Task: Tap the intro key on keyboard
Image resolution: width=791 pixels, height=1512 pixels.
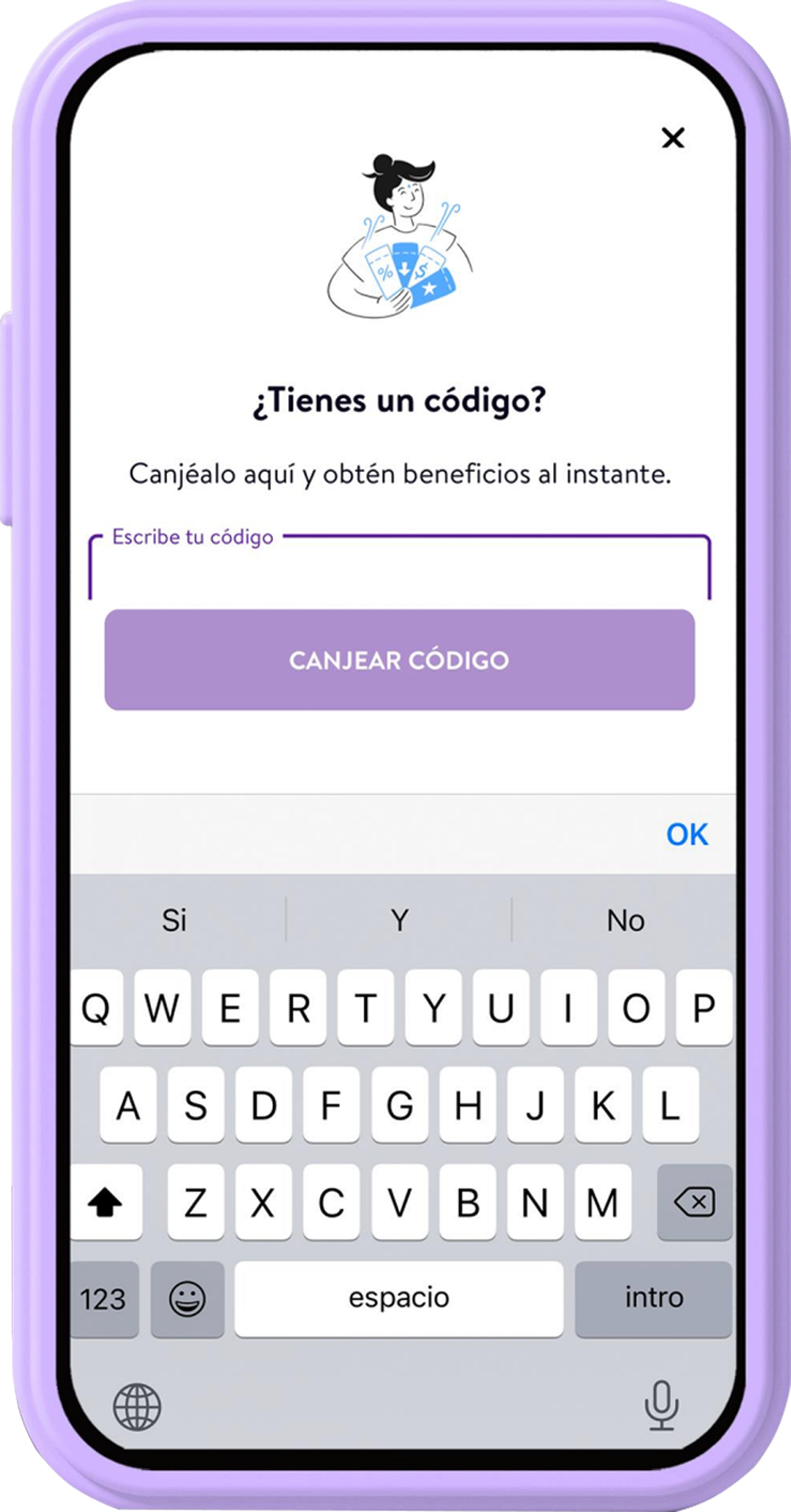Action: (653, 1298)
